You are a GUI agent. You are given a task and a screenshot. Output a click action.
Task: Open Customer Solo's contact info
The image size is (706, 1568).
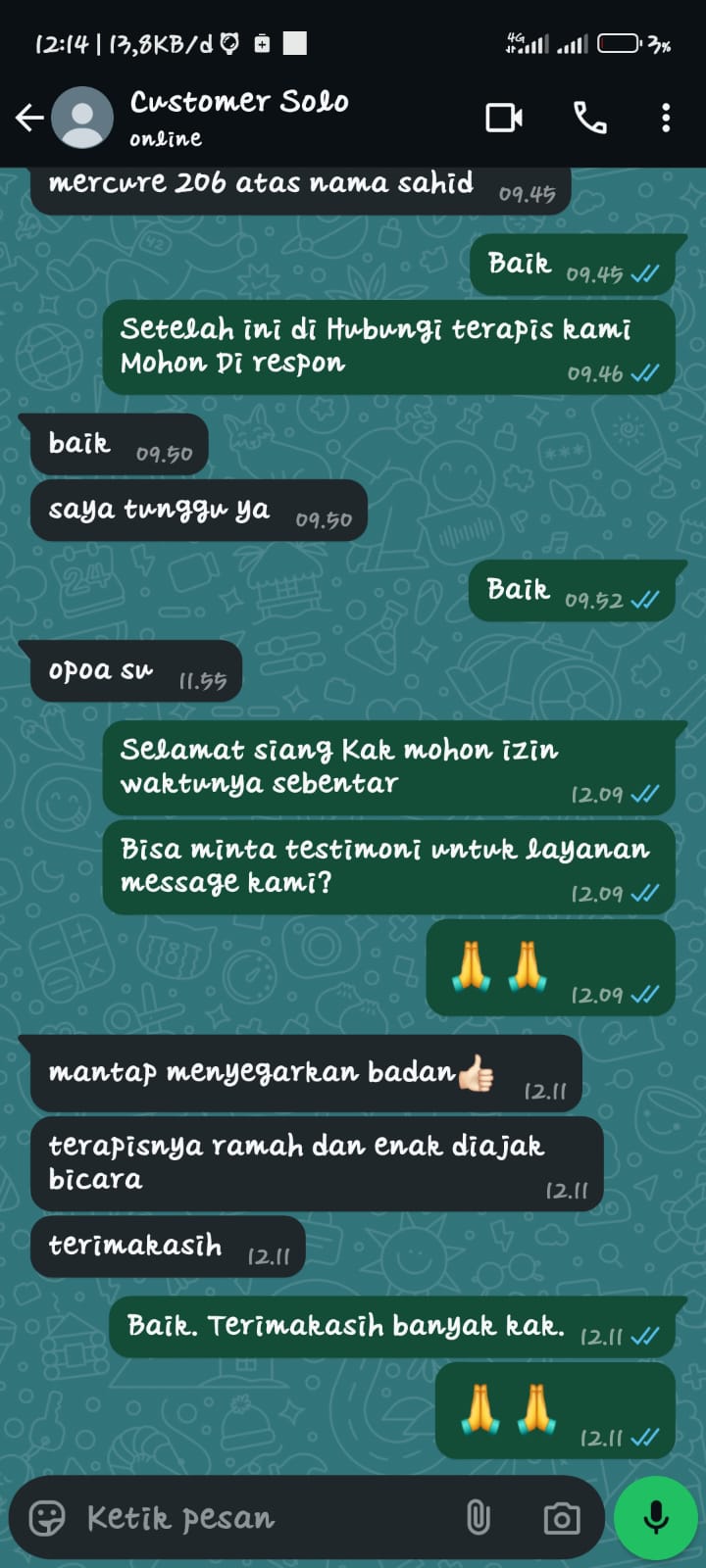pos(238,117)
